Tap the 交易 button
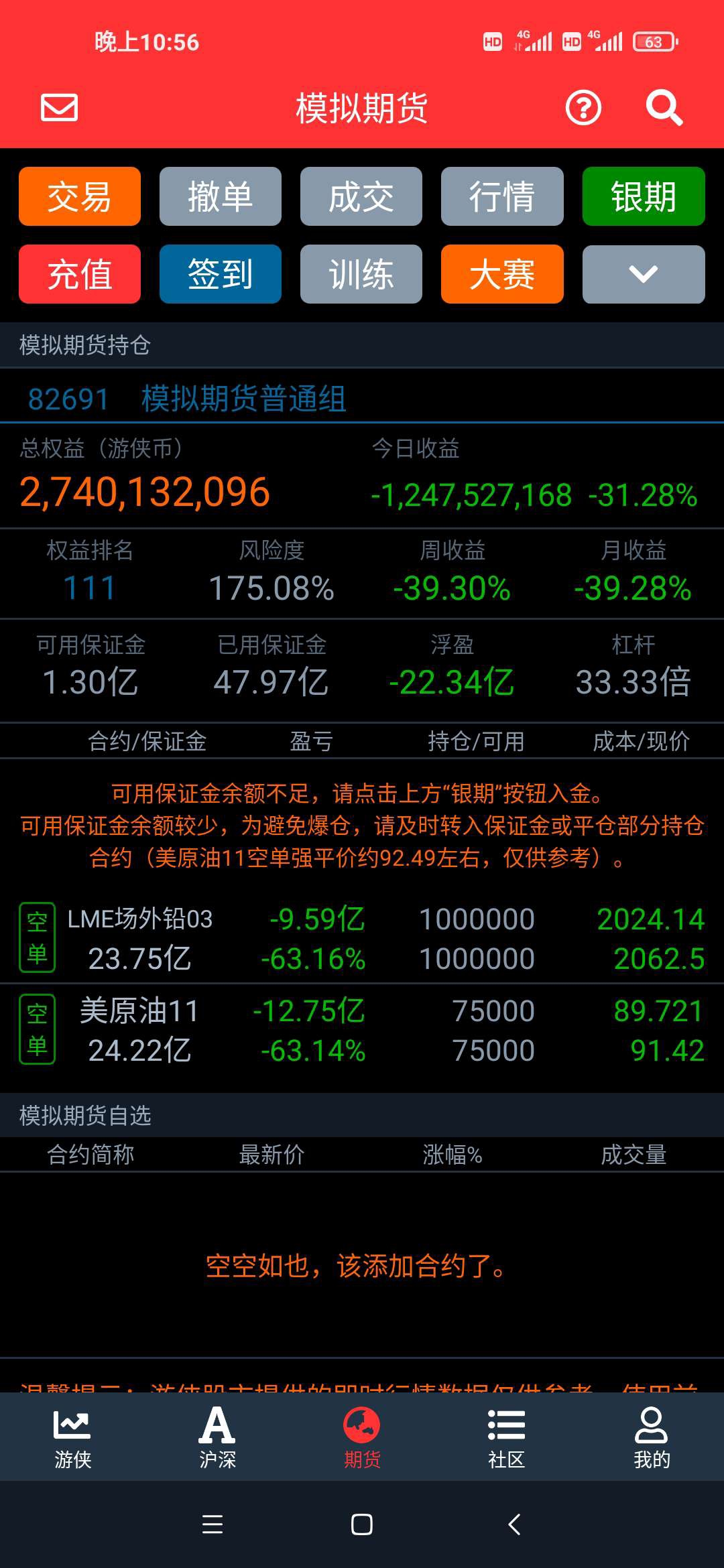Screen dimensions: 724x1568 [x=80, y=196]
